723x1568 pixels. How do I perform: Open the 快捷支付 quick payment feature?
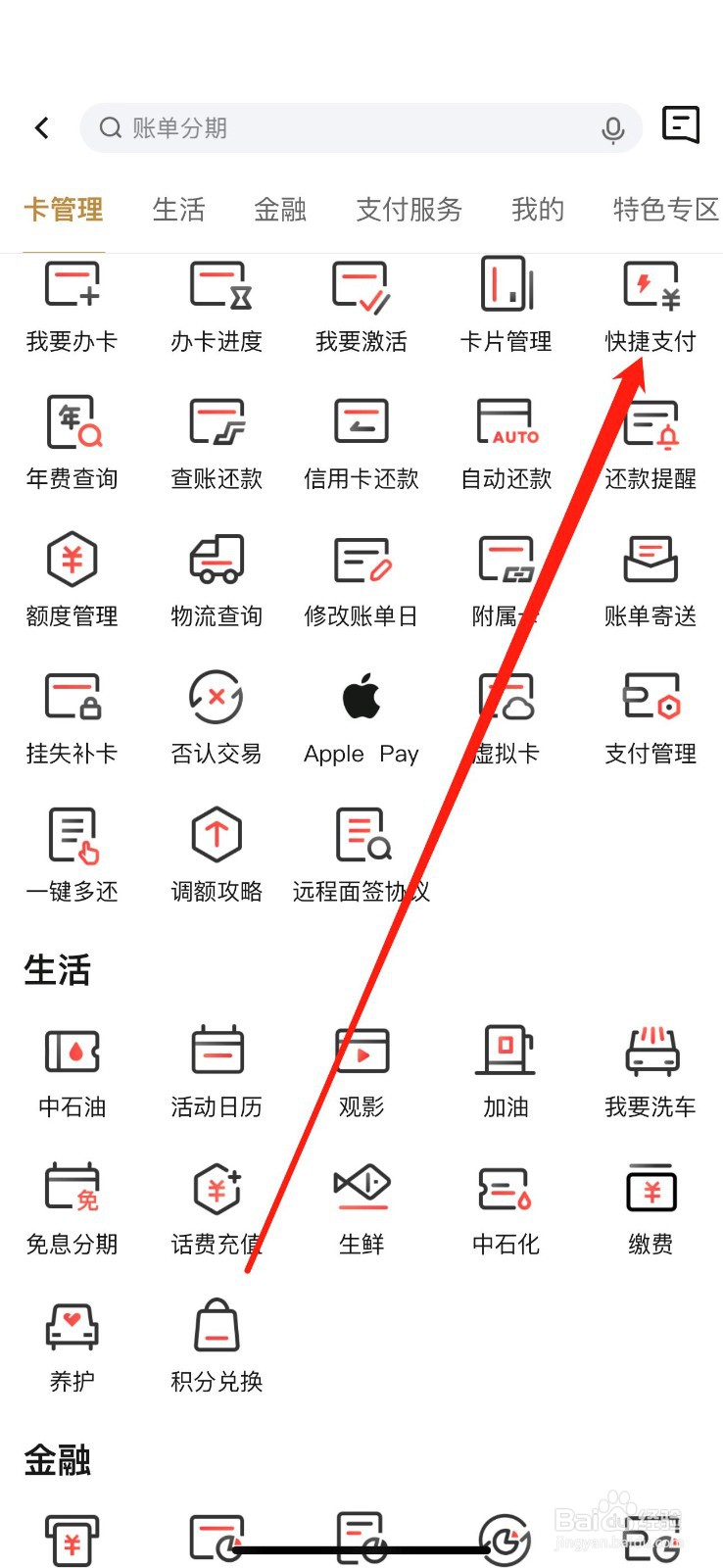pos(650,304)
